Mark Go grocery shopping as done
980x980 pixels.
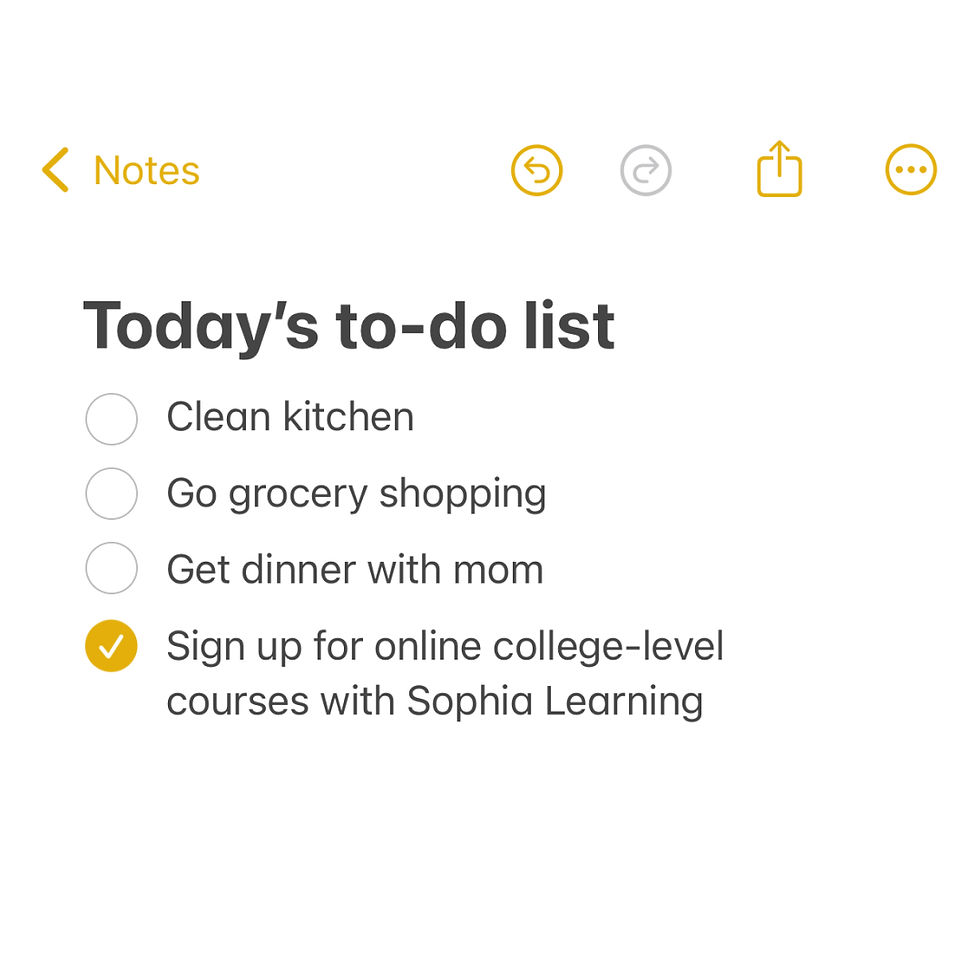pyautogui.click(x=111, y=494)
